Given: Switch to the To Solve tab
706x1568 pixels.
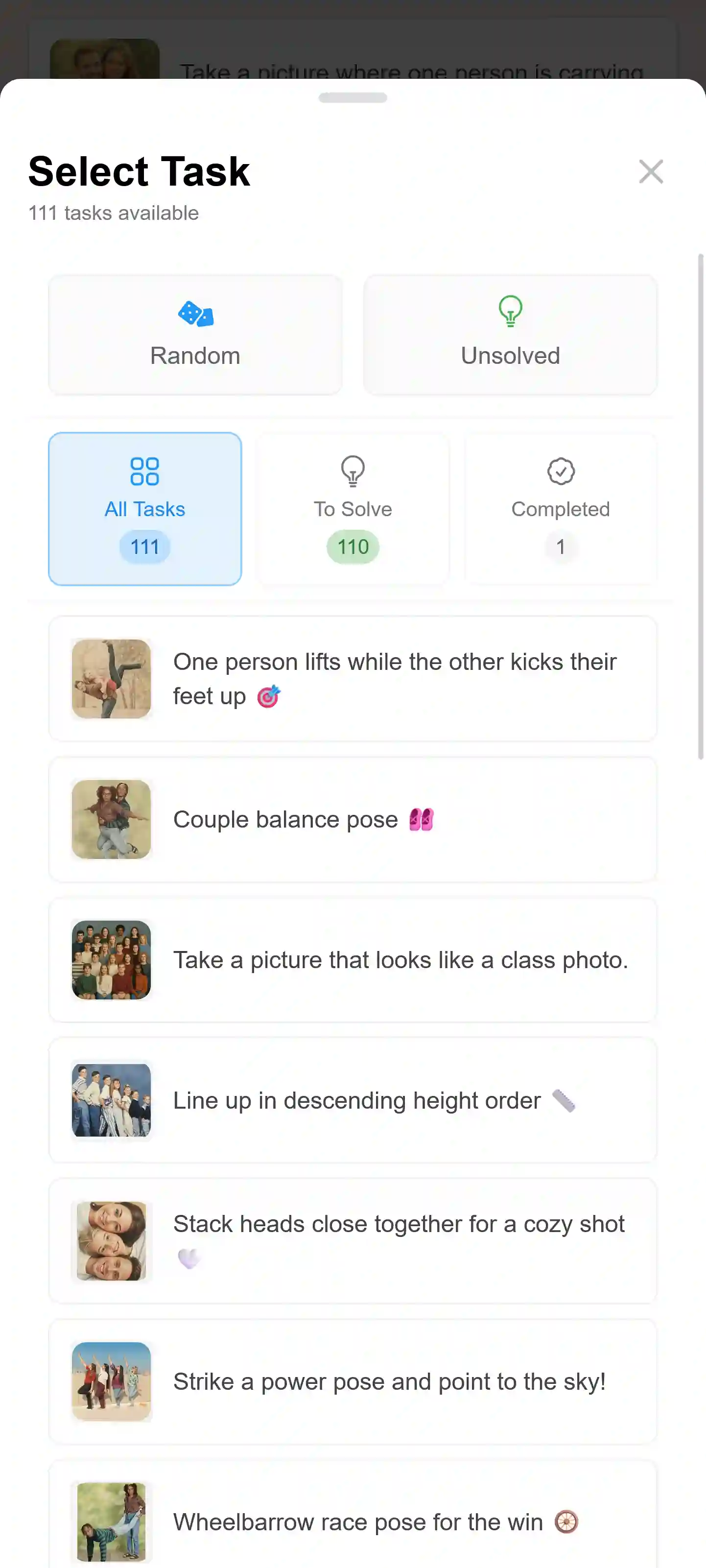Looking at the screenshot, I should (353, 509).
